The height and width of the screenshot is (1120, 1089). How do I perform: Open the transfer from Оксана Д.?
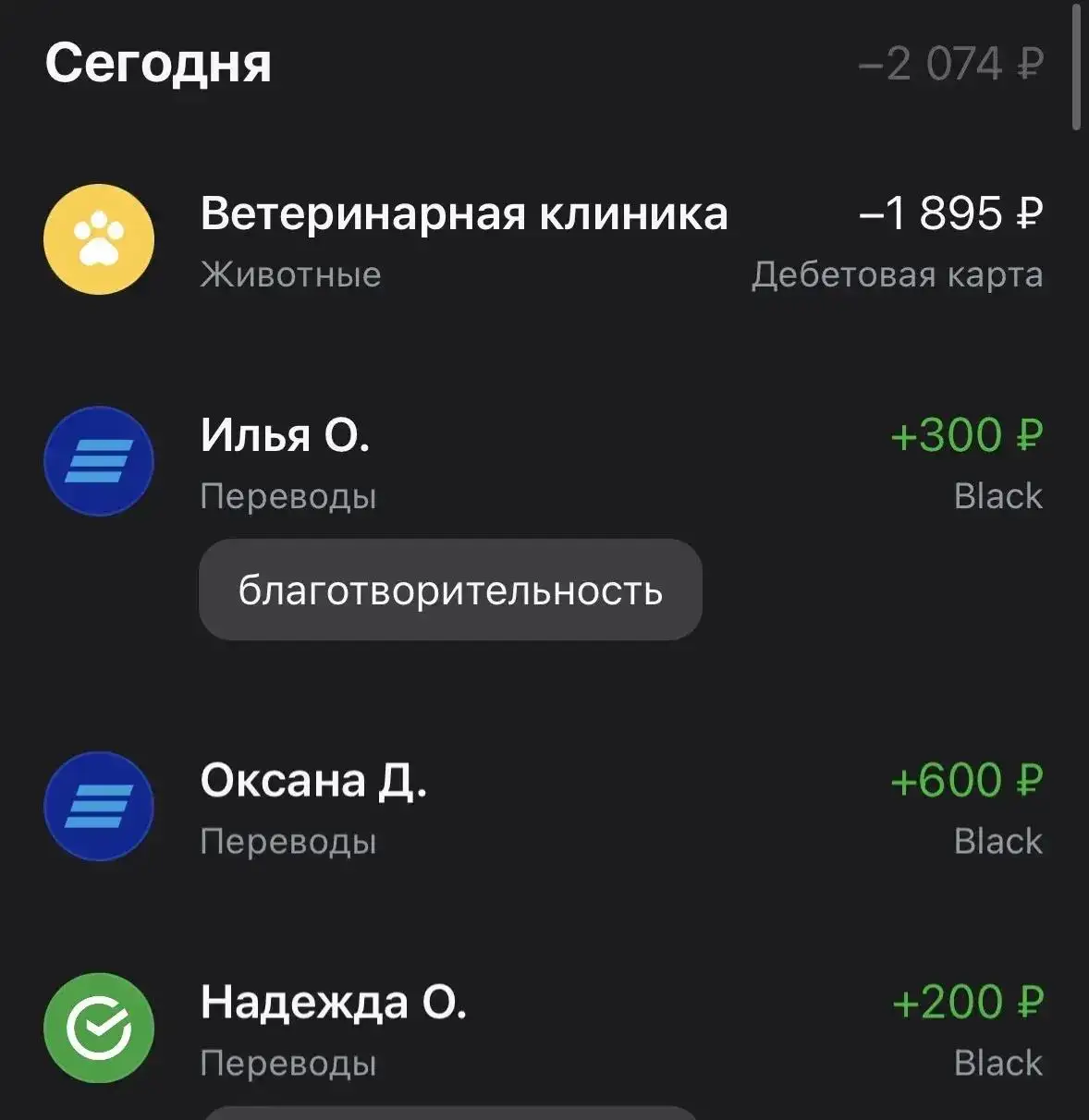[x=314, y=780]
